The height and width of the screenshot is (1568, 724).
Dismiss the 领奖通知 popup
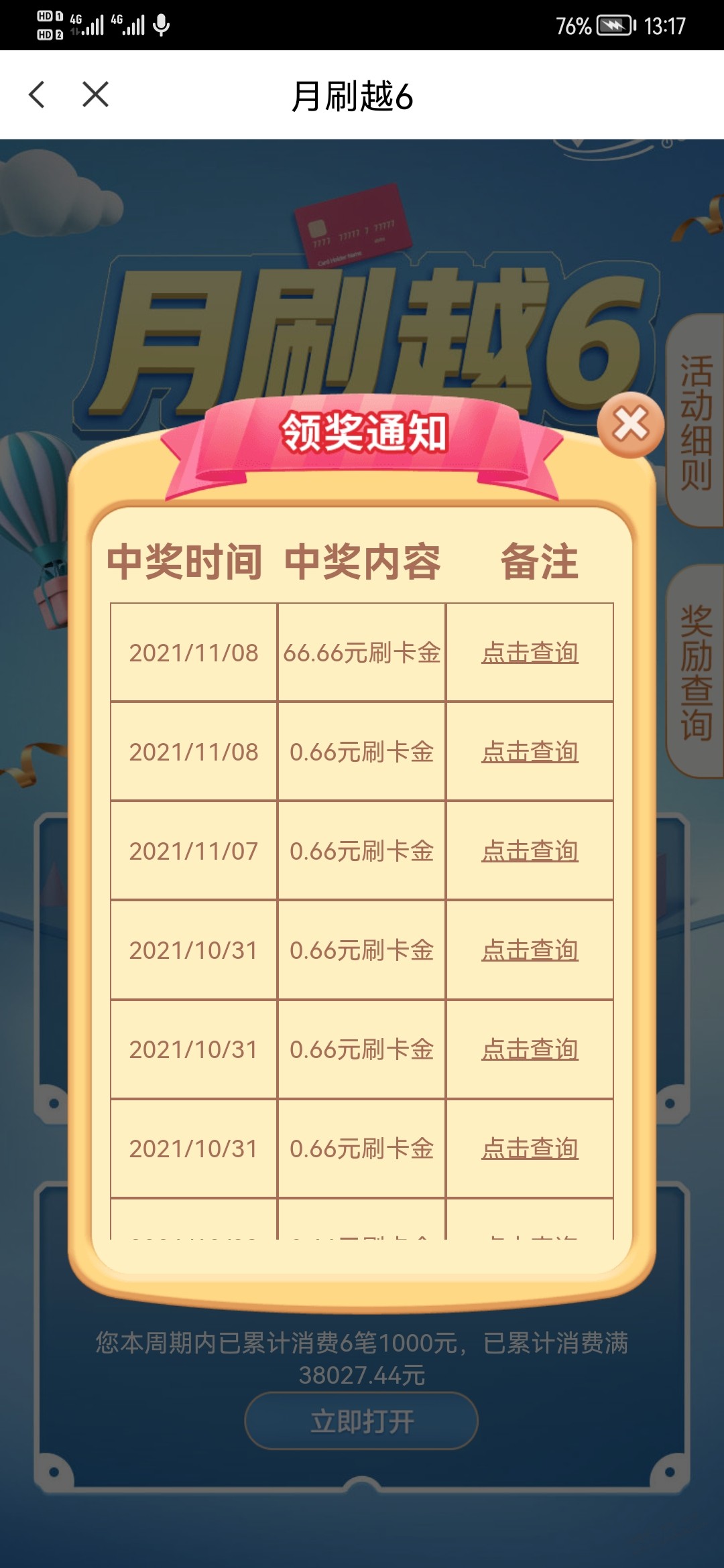tap(630, 425)
